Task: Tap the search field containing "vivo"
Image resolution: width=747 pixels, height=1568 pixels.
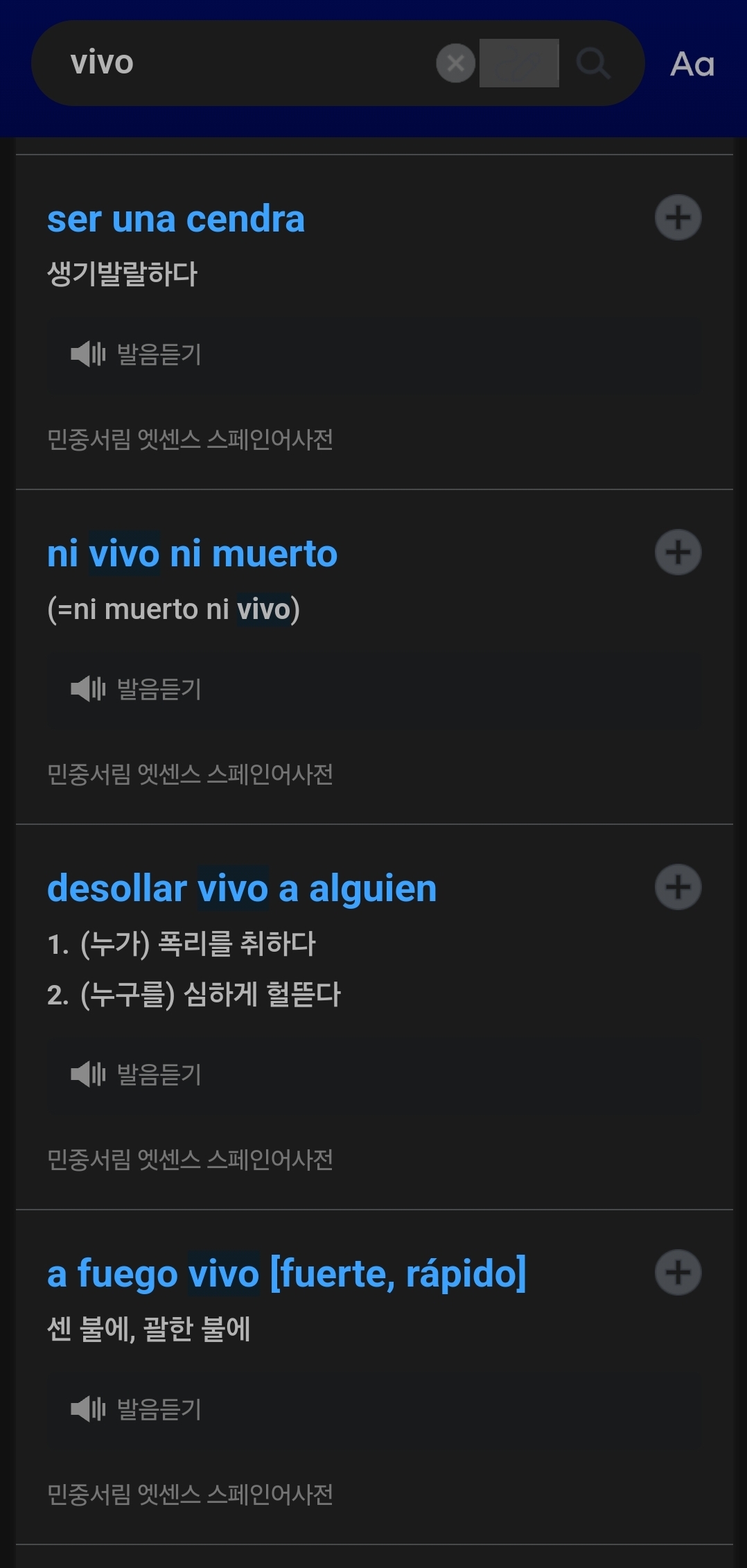Action: point(243,63)
